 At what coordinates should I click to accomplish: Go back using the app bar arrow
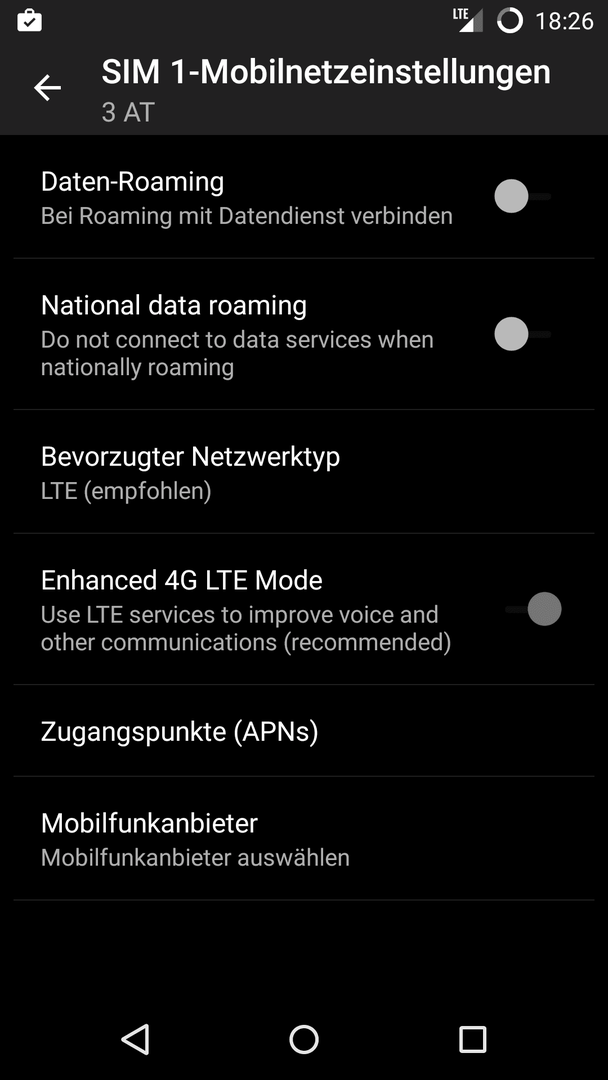(48, 88)
